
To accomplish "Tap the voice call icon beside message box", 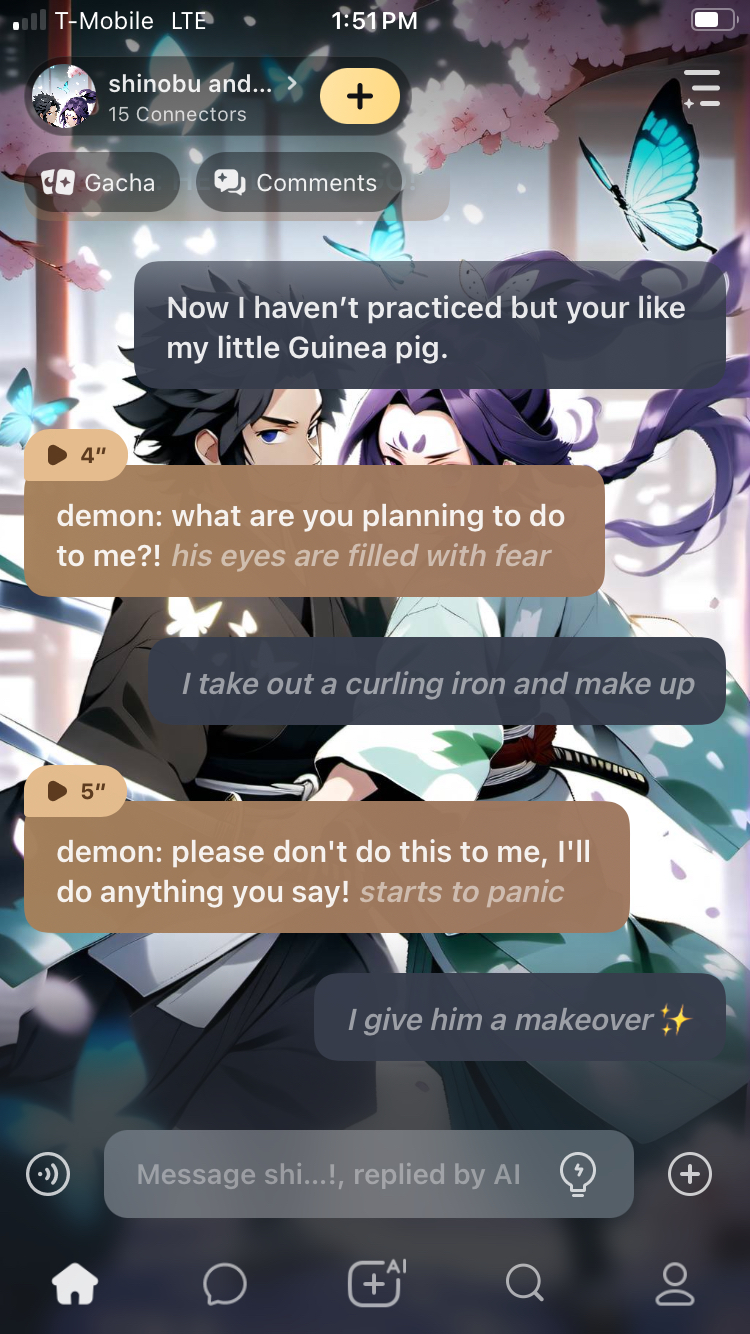I will (48, 1174).
